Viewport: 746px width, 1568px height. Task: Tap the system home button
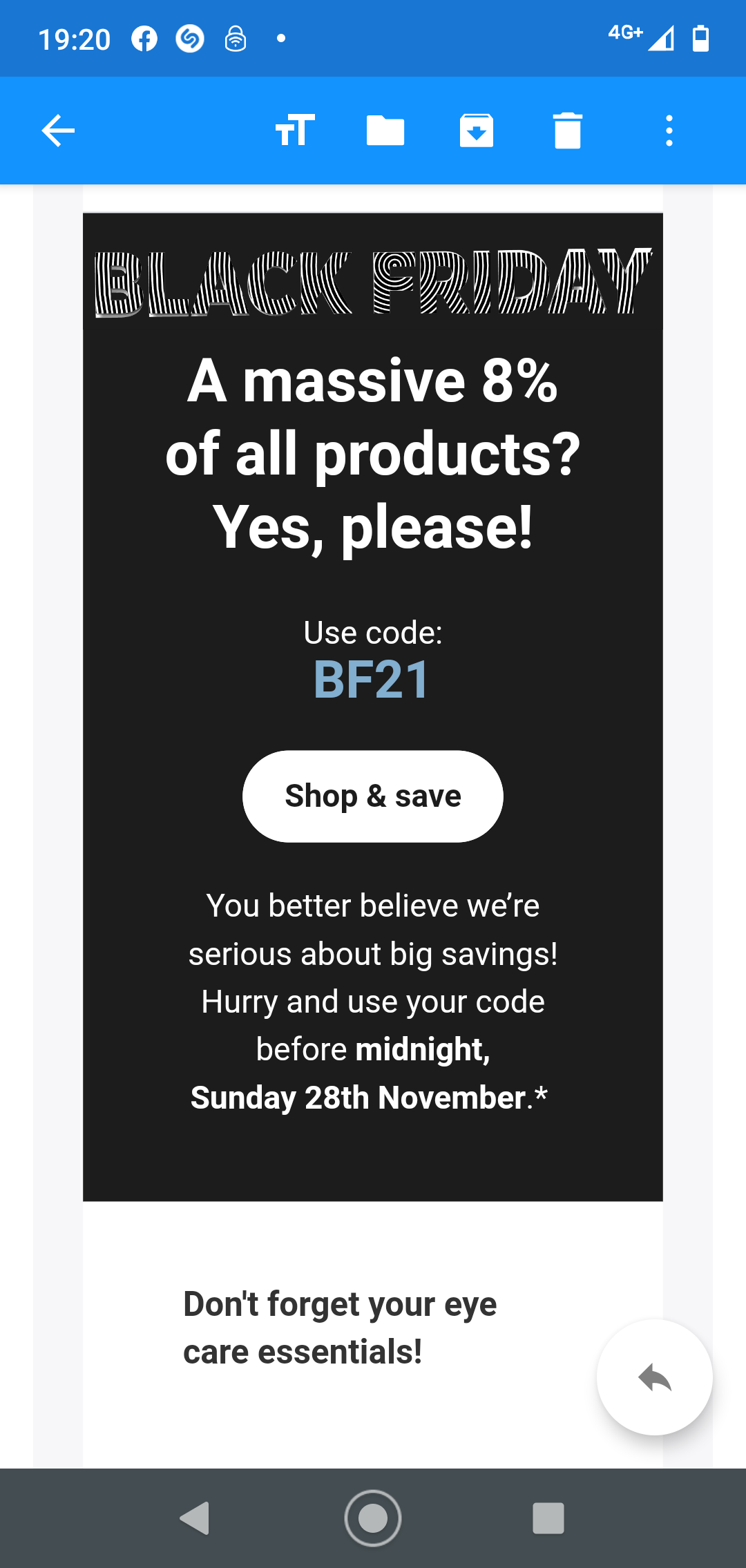(x=373, y=1518)
